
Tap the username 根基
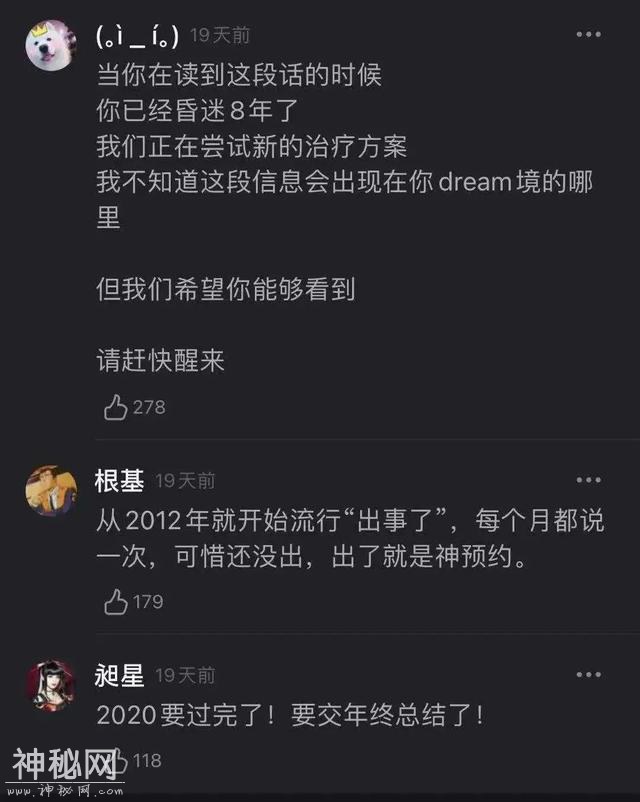[x=120, y=481]
